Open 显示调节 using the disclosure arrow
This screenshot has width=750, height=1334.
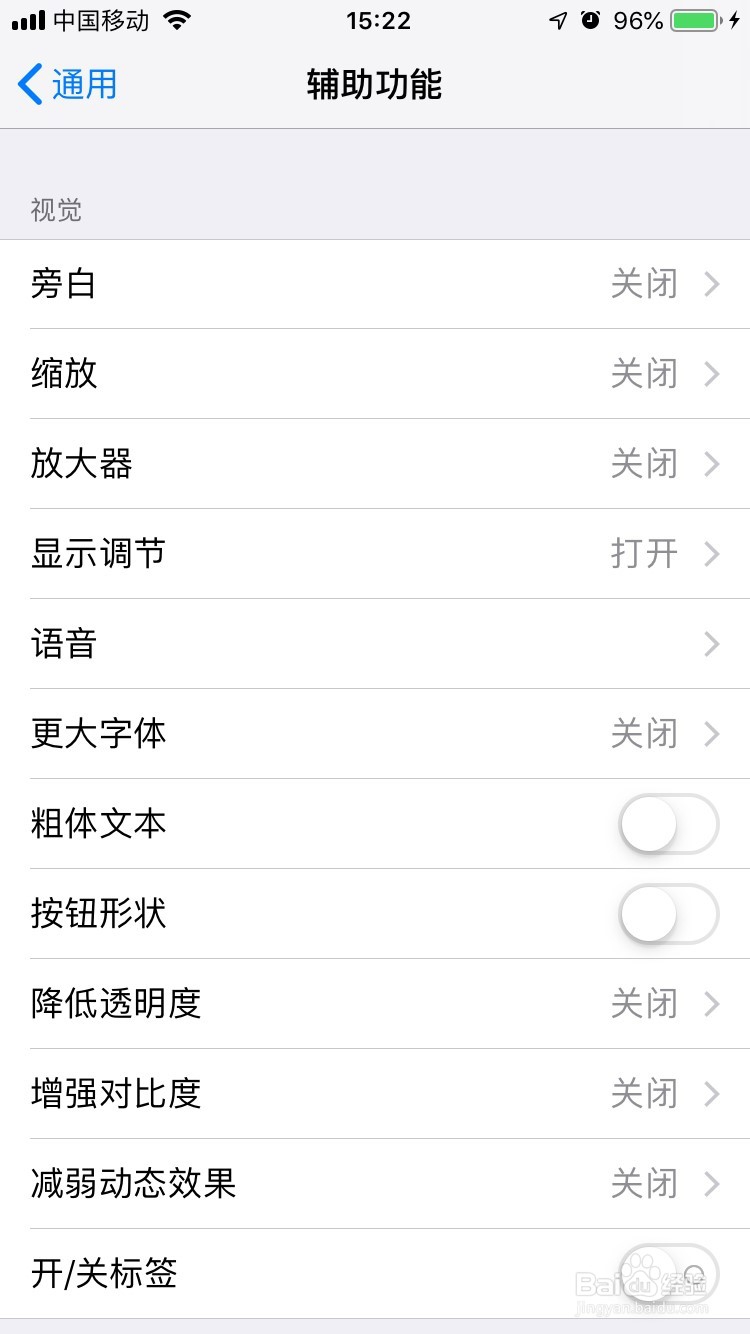click(712, 554)
